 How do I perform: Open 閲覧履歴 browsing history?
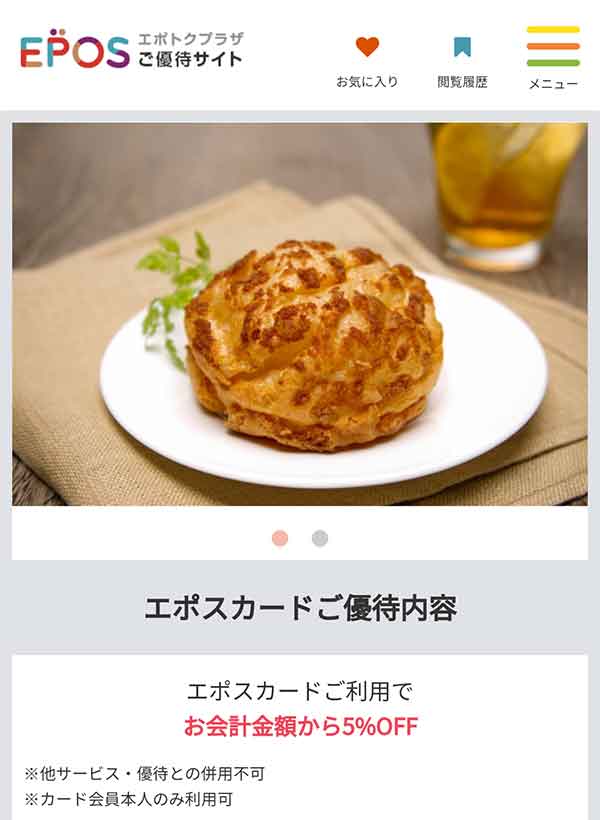(462, 58)
